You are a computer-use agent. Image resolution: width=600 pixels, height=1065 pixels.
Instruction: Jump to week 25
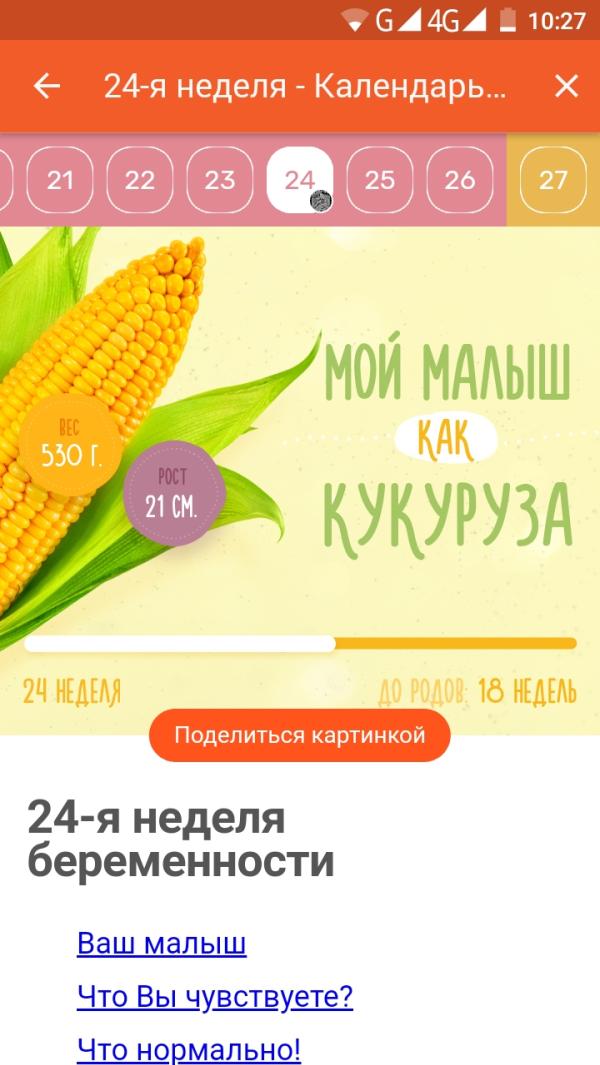tap(380, 180)
